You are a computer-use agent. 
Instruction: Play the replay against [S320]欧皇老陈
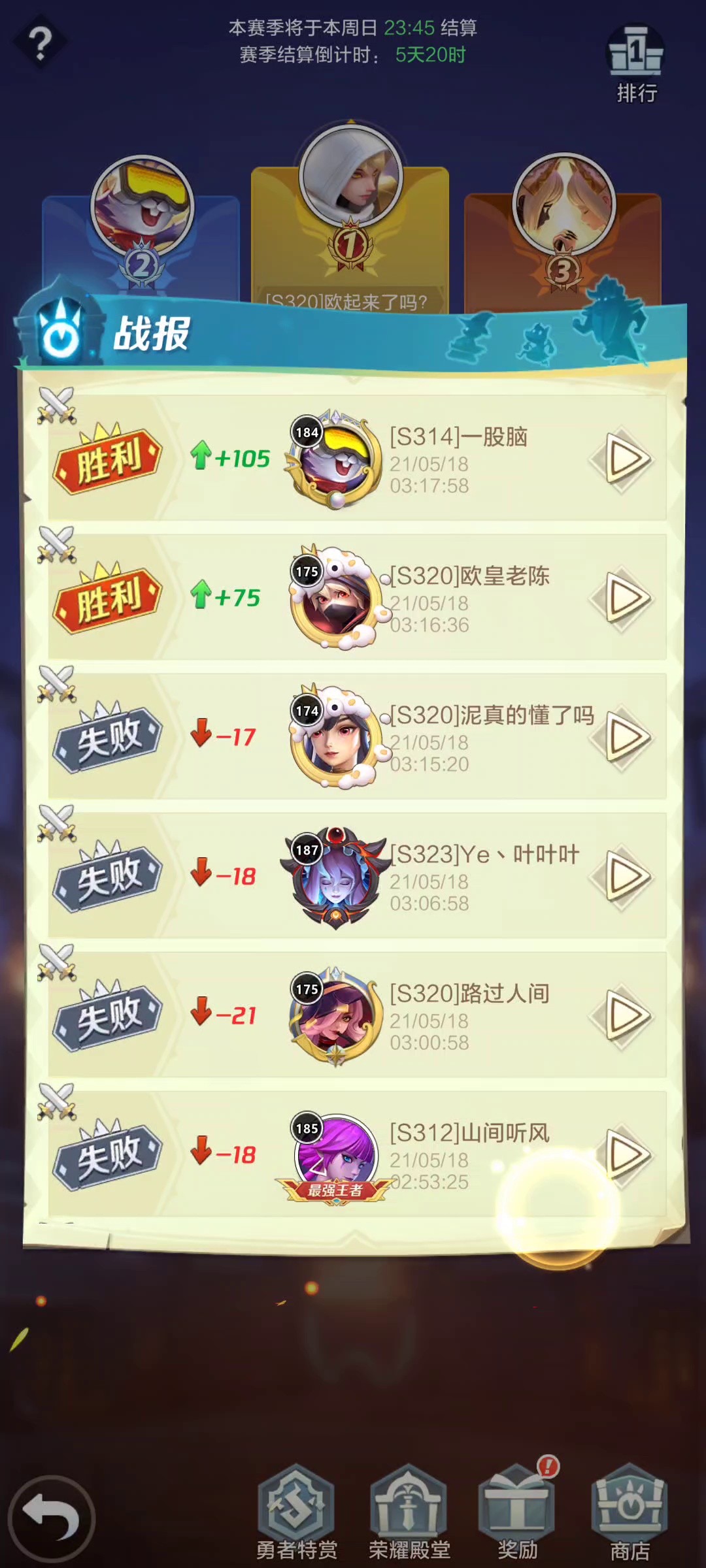626,598
